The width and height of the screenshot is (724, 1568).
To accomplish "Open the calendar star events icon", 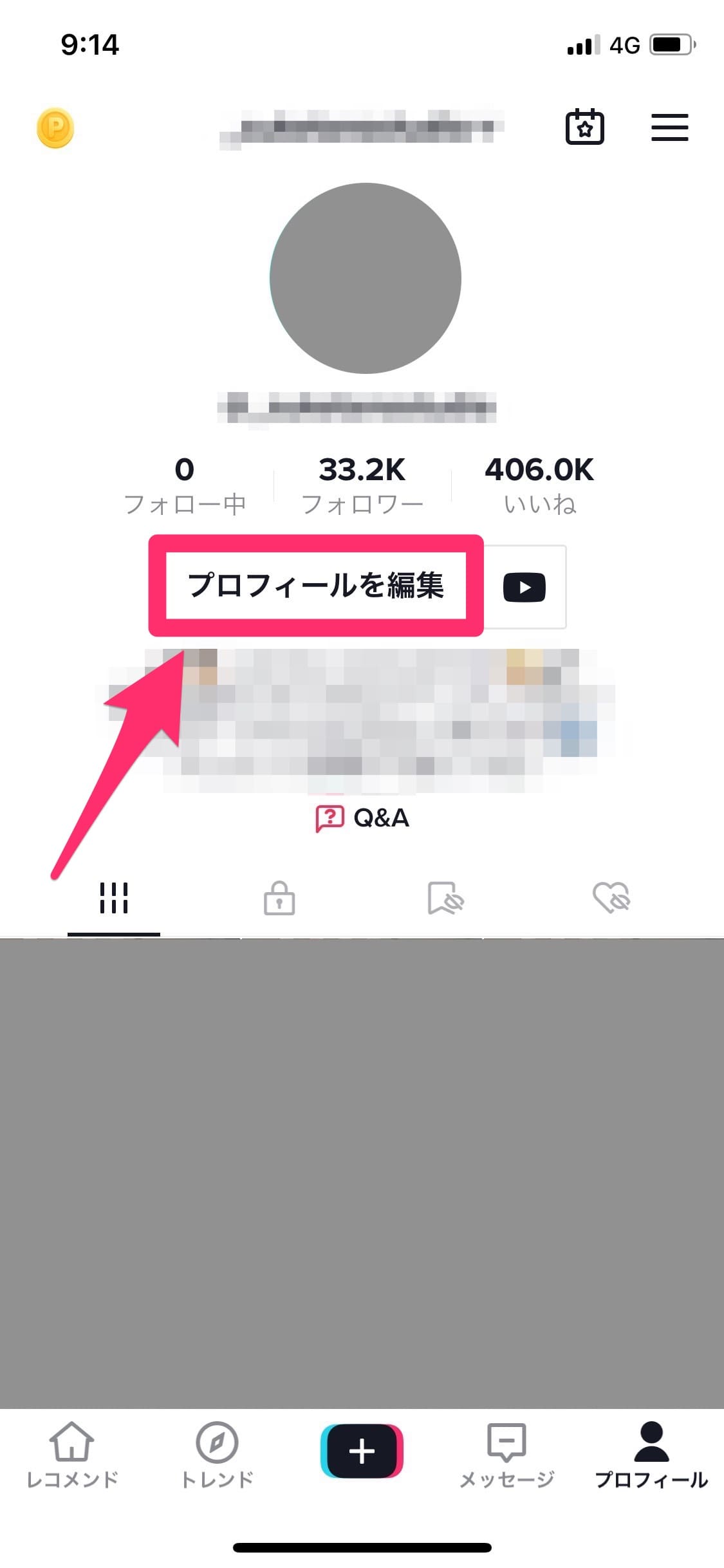I will [x=584, y=127].
